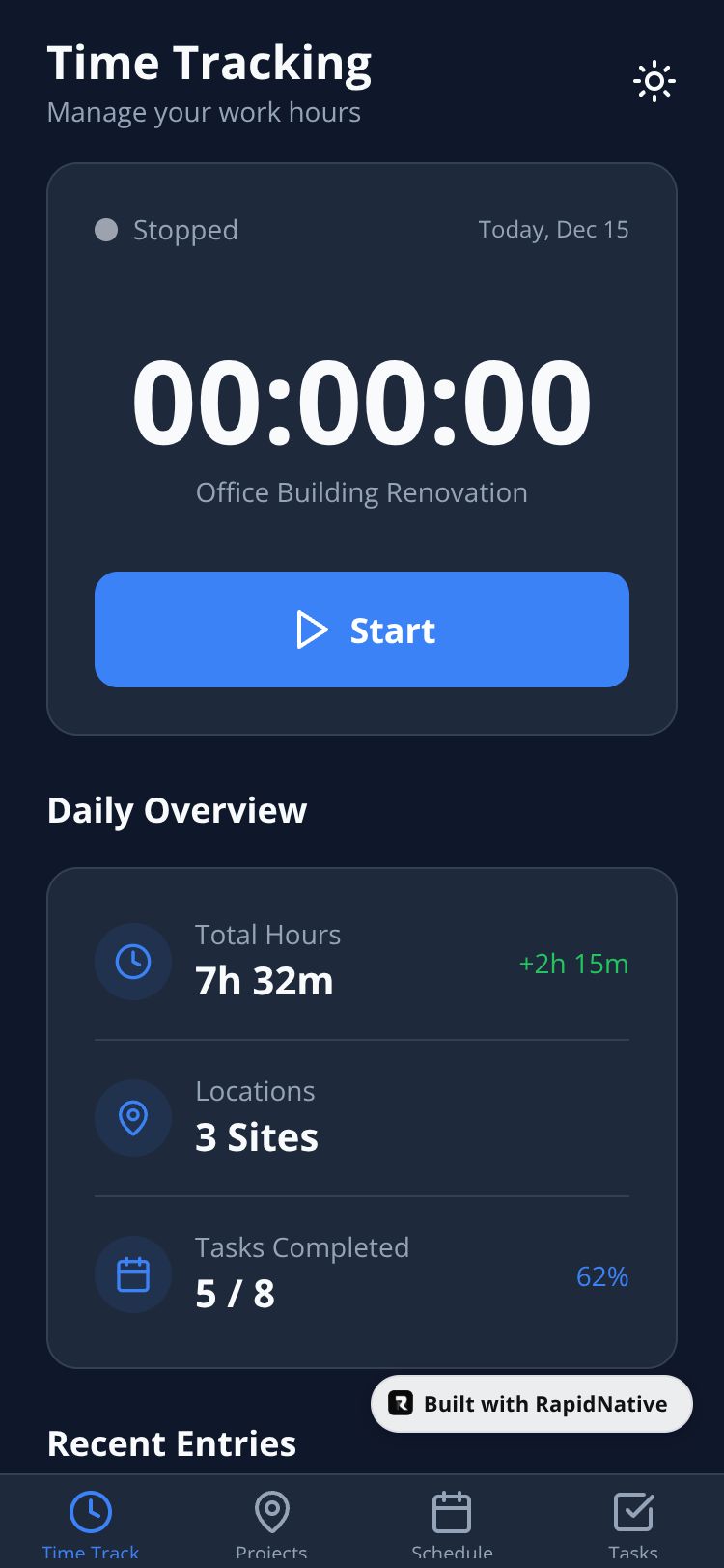
Task: Go to the Tasks tab
Action: click(633, 1522)
